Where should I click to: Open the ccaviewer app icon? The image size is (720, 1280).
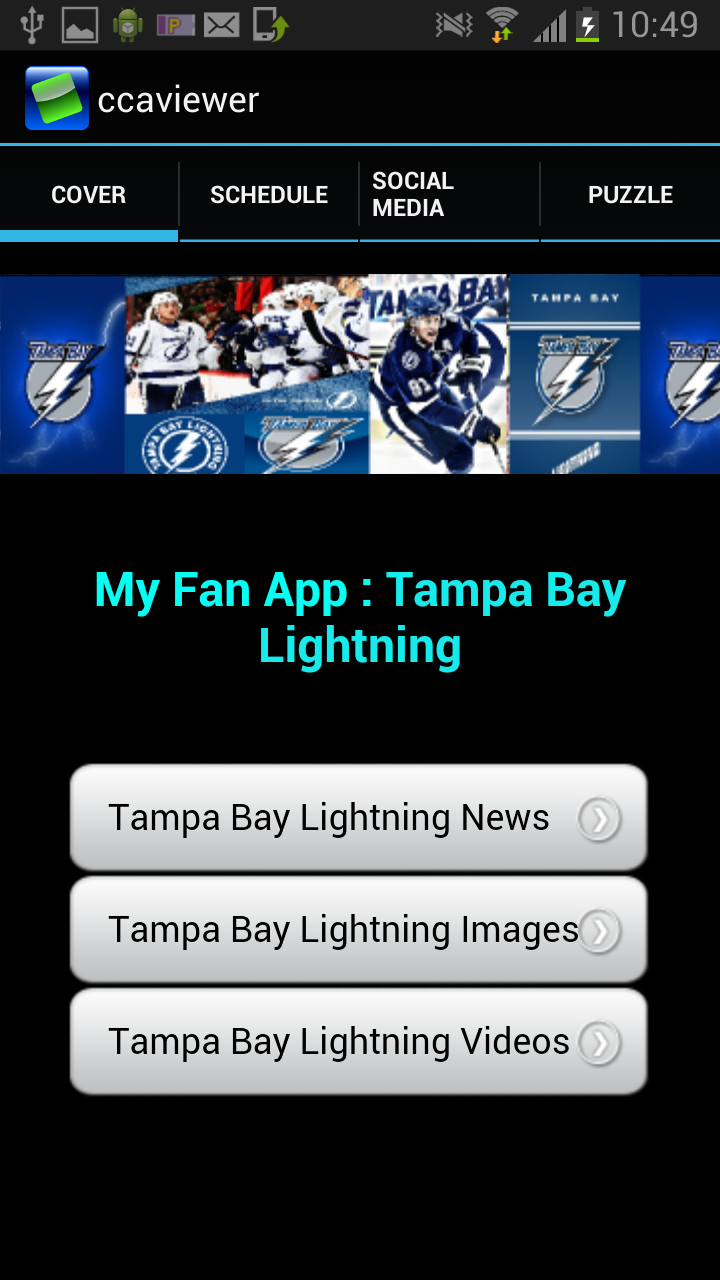[x=57, y=97]
